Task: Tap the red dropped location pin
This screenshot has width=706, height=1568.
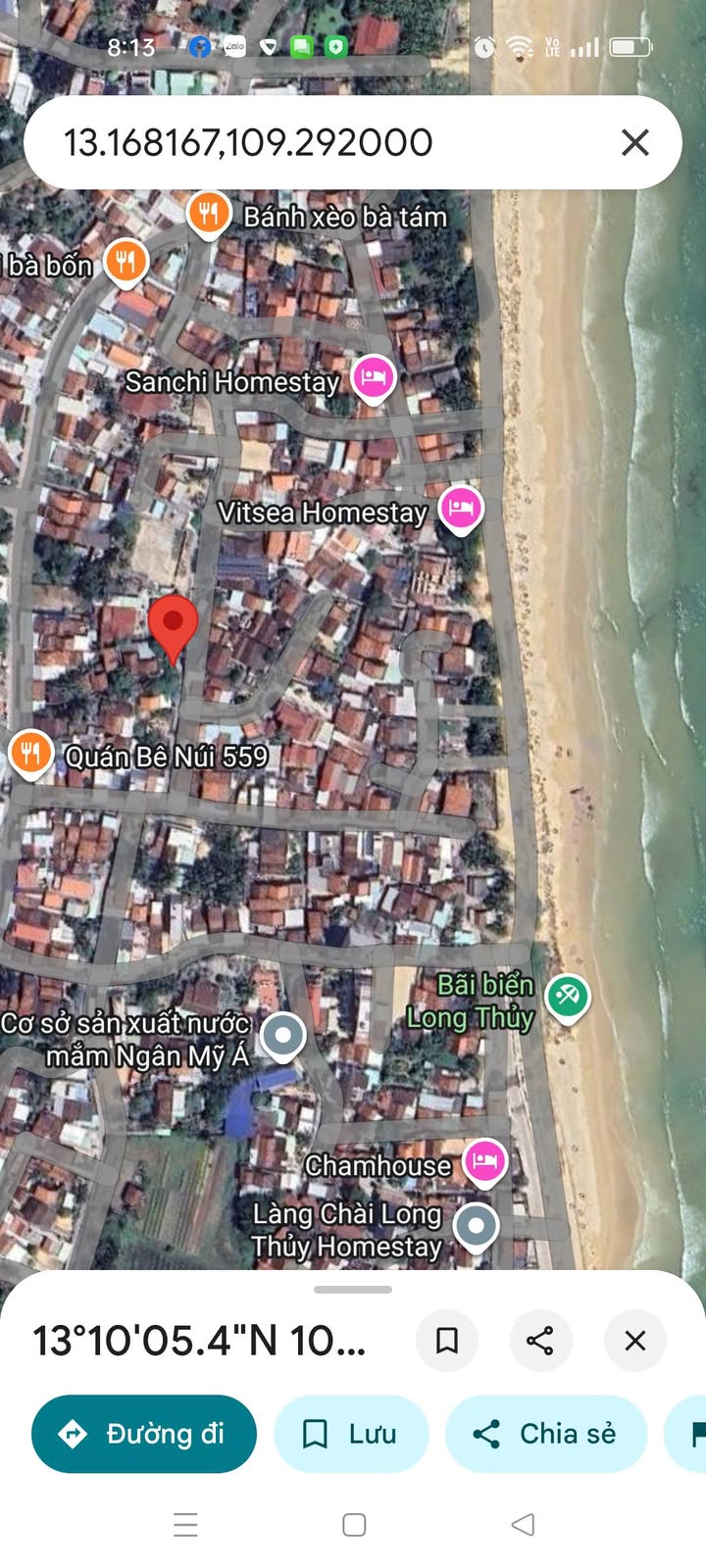Action: pyautogui.click(x=174, y=625)
